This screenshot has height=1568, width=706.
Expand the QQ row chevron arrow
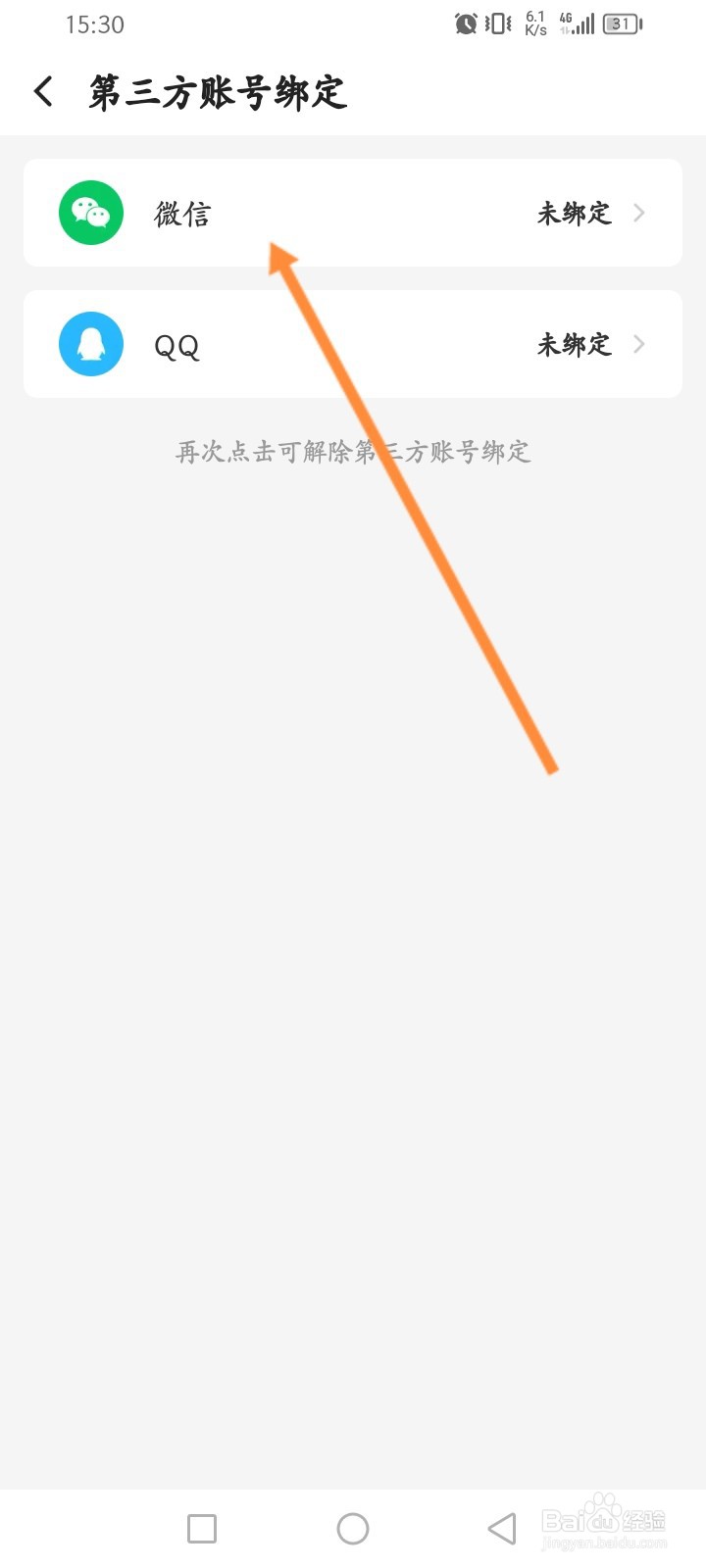639,344
